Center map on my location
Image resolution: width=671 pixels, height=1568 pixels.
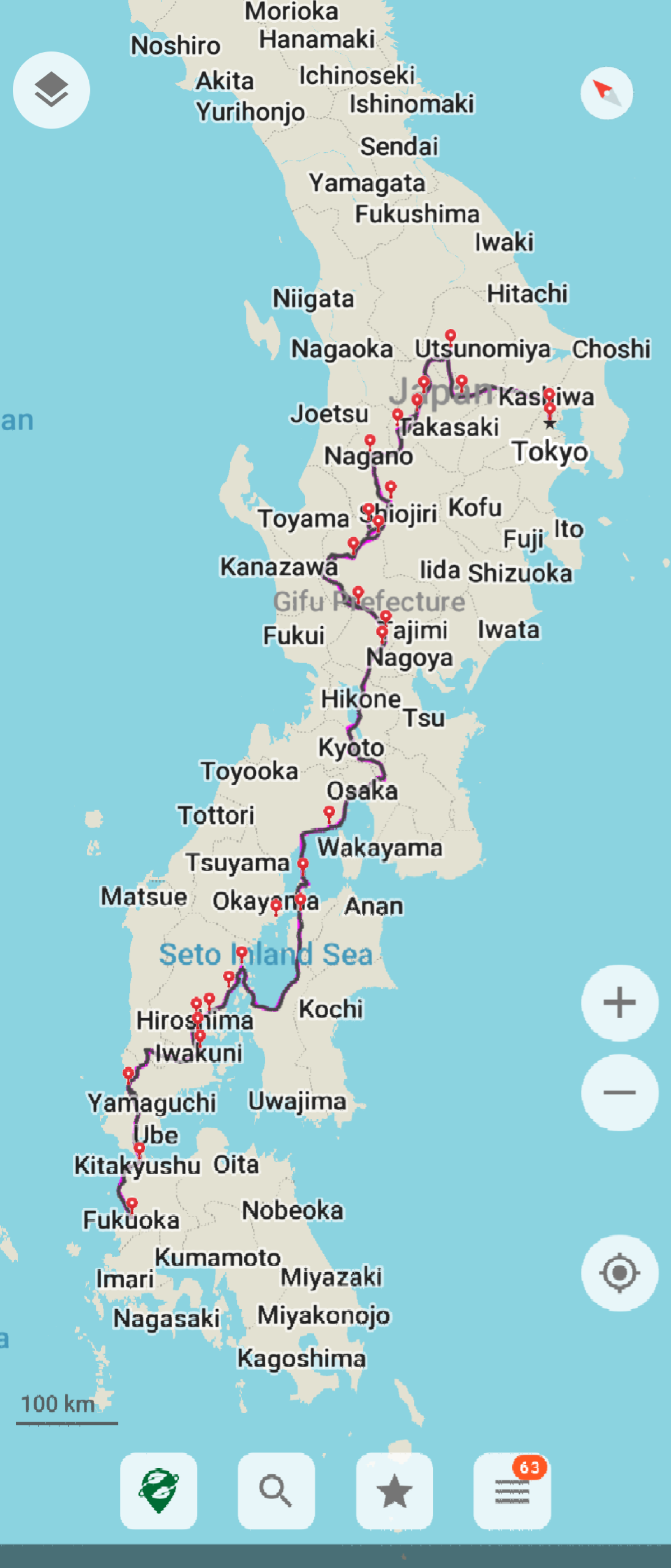pos(620,1273)
